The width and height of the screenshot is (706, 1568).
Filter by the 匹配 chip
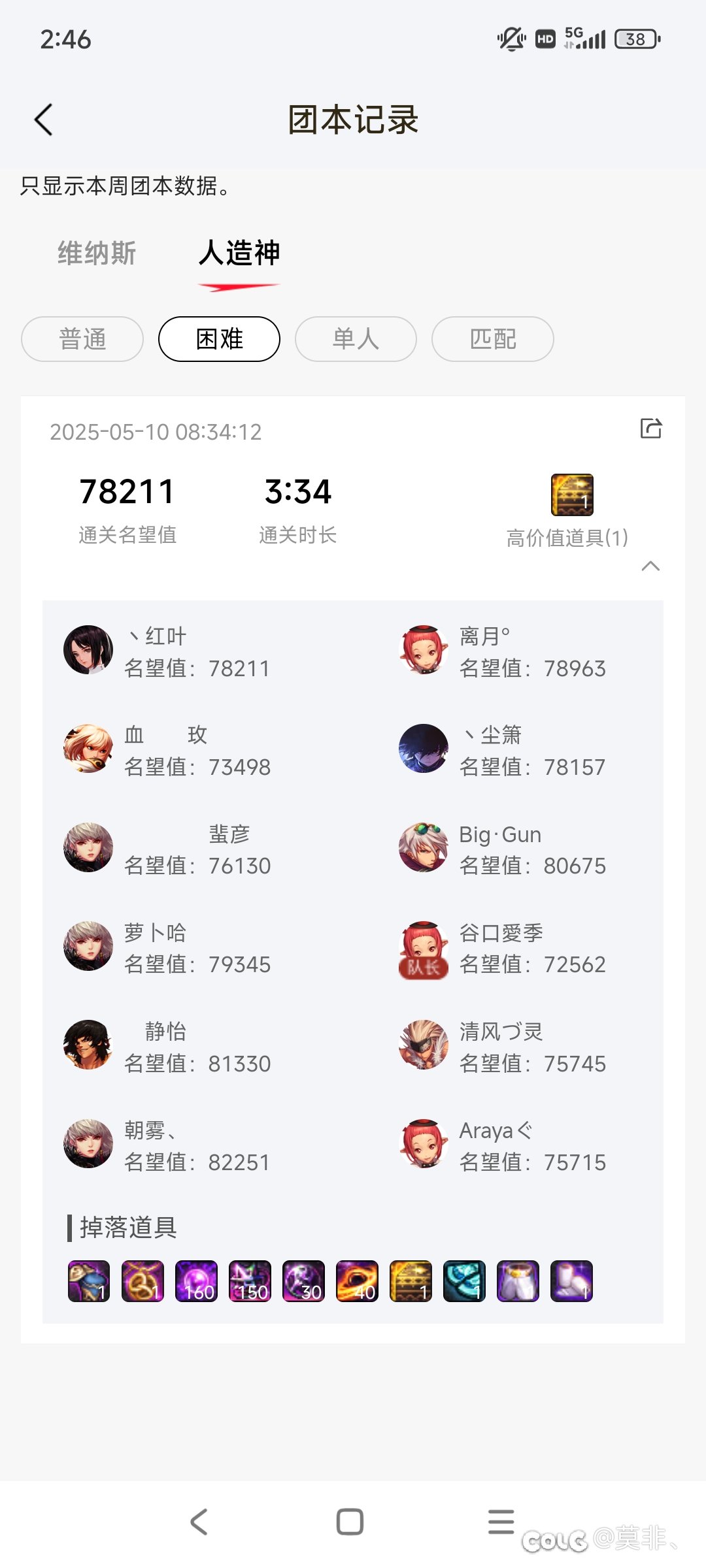[493, 339]
